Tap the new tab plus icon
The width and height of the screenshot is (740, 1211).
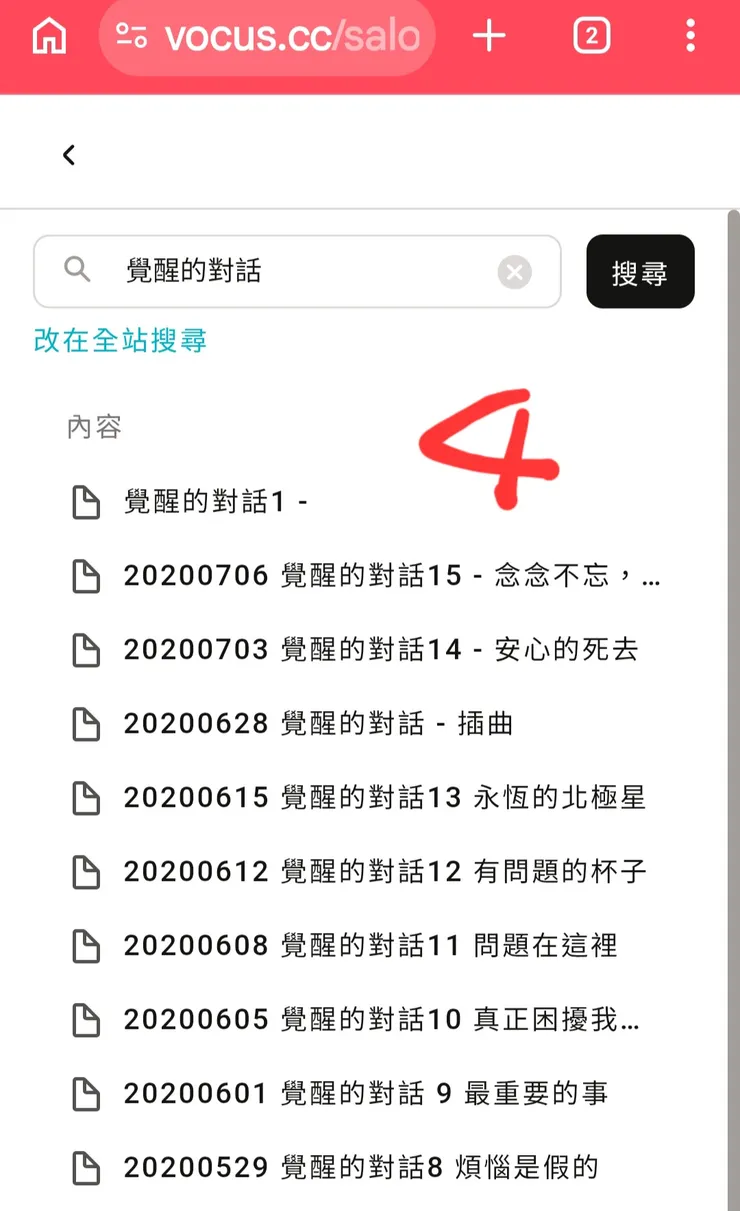(489, 36)
